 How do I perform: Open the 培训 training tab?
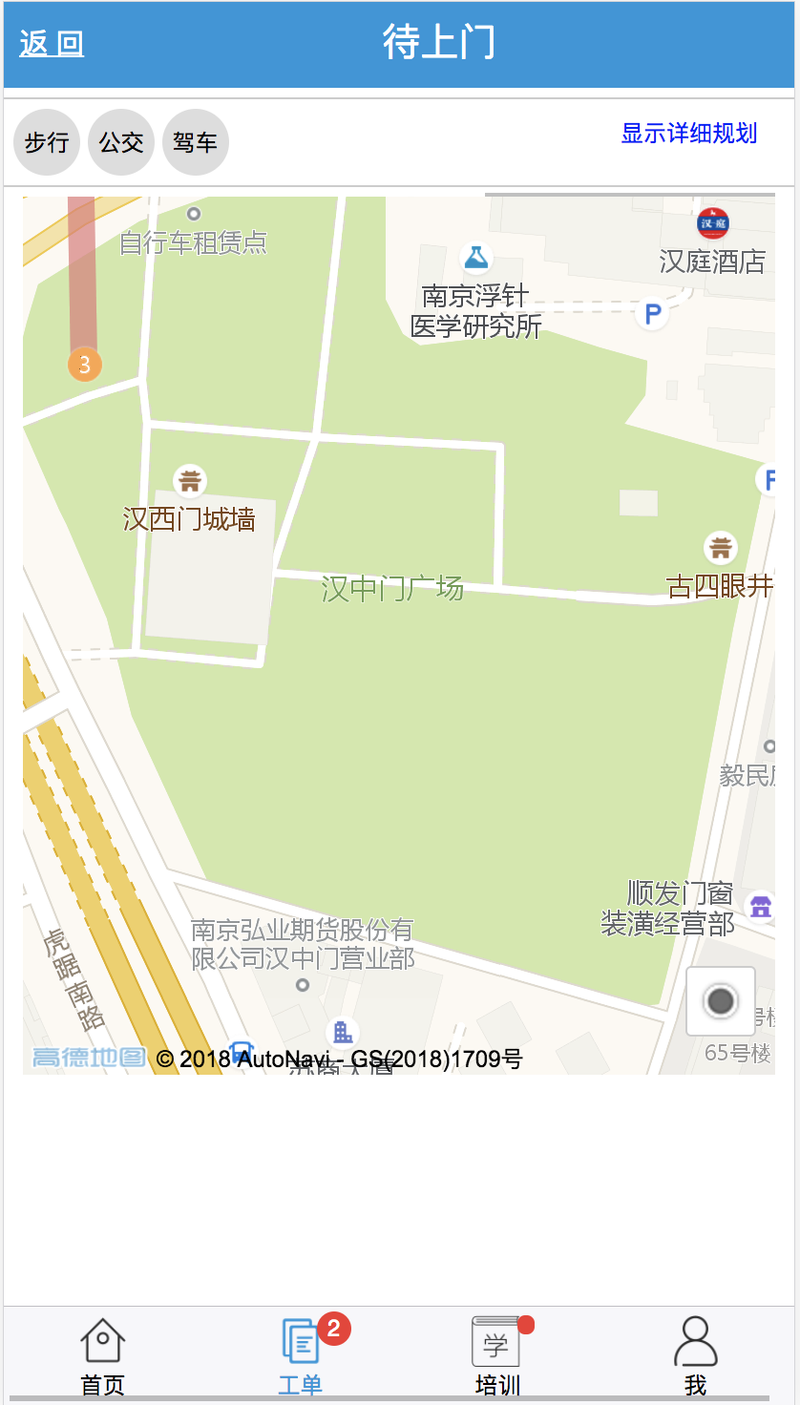point(497,1356)
